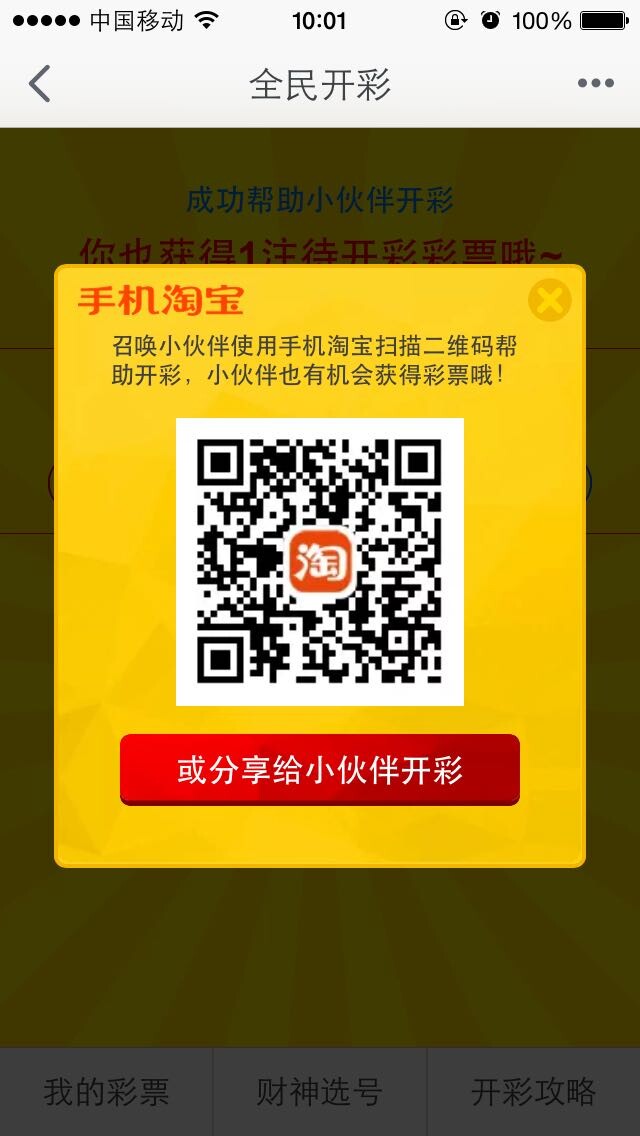Select the 开彩攻略 tab
Screen dimensions: 640x1136
(533, 1092)
